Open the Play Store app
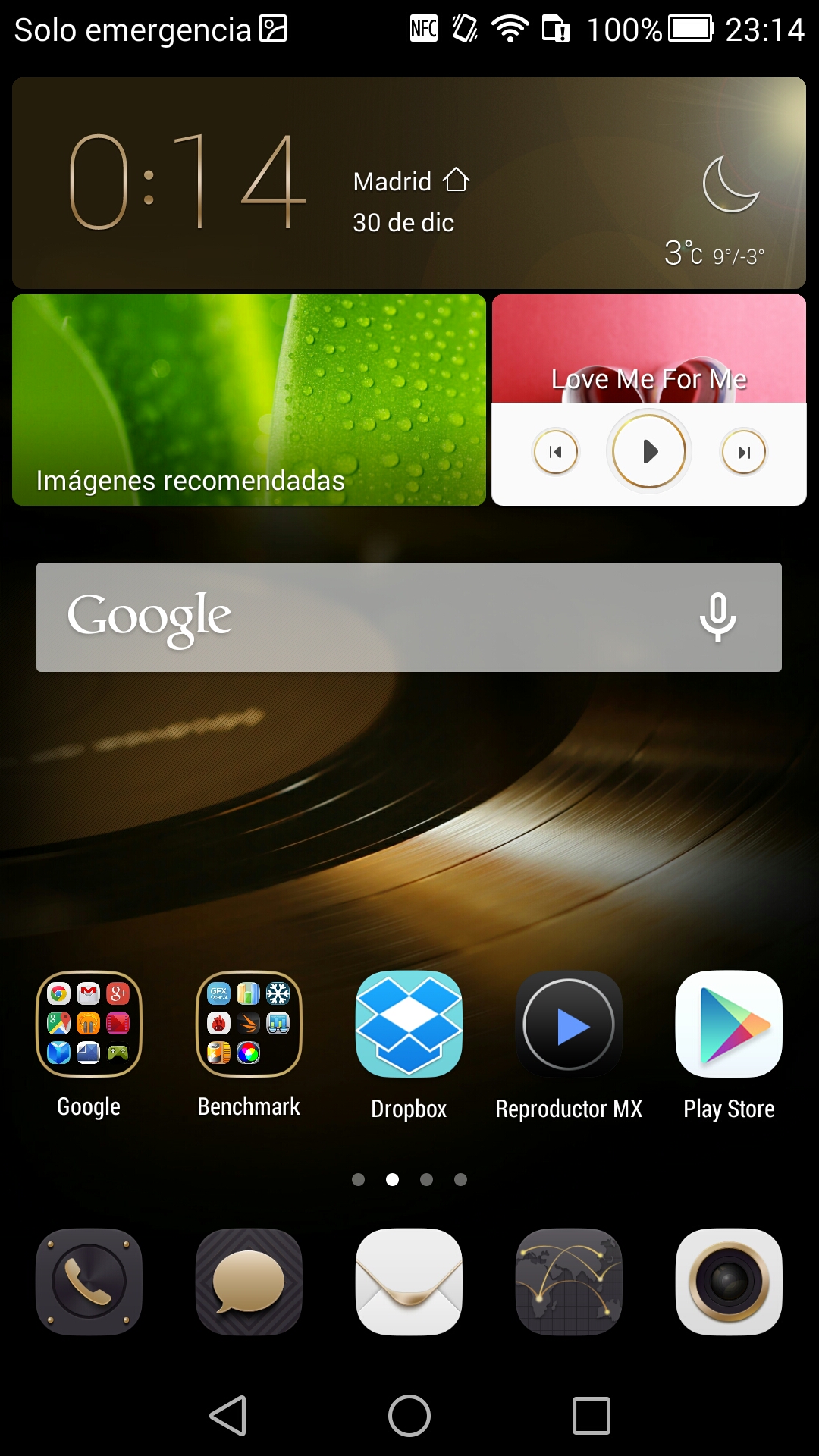 tap(729, 1025)
